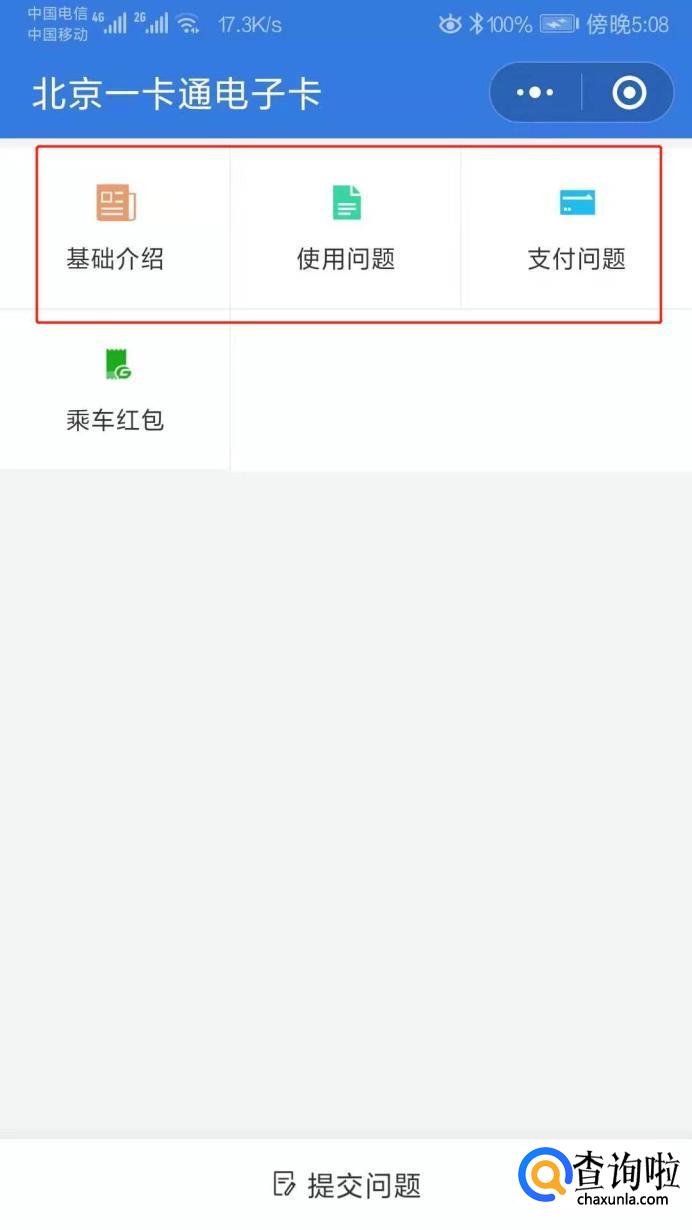Open the 使用问题 category

tap(346, 229)
